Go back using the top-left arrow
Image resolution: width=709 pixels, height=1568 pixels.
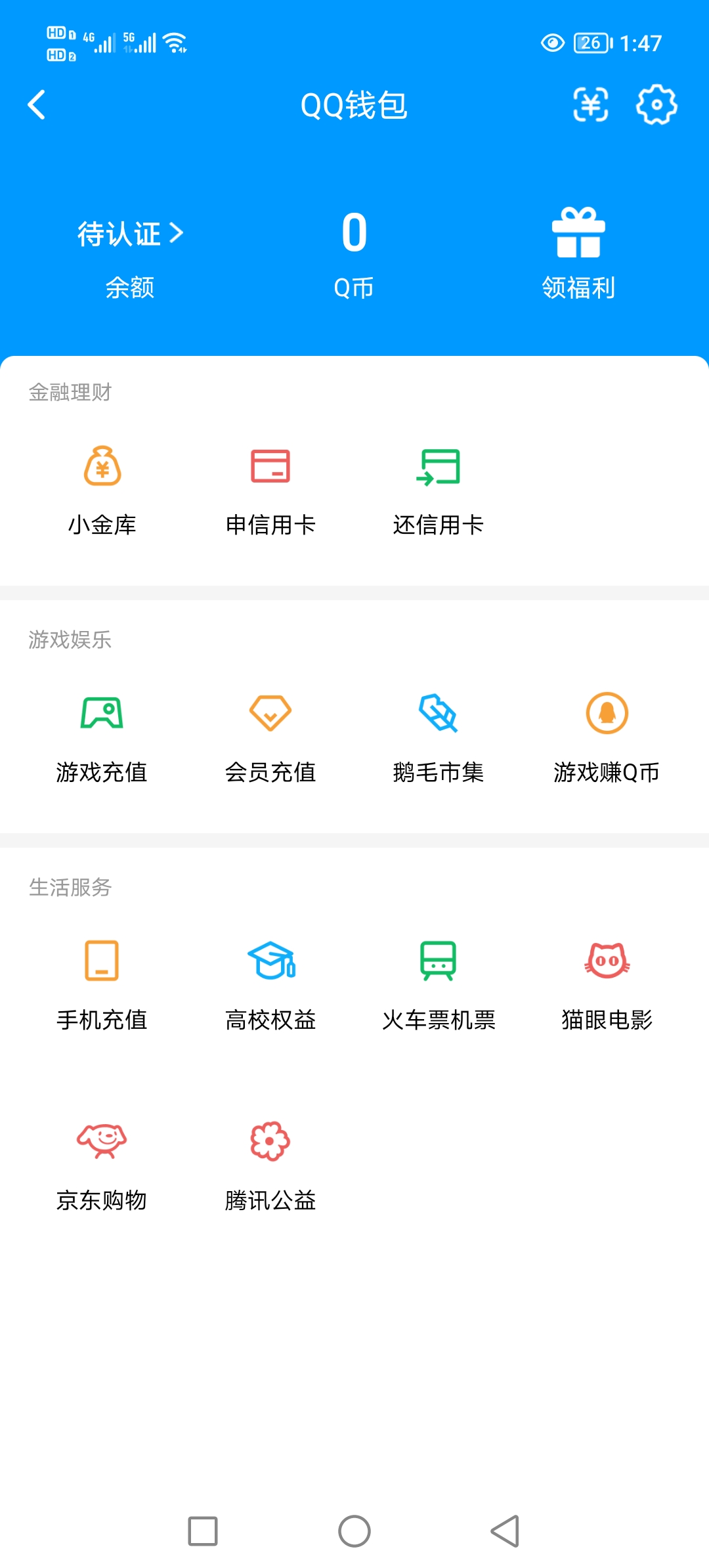[37, 105]
